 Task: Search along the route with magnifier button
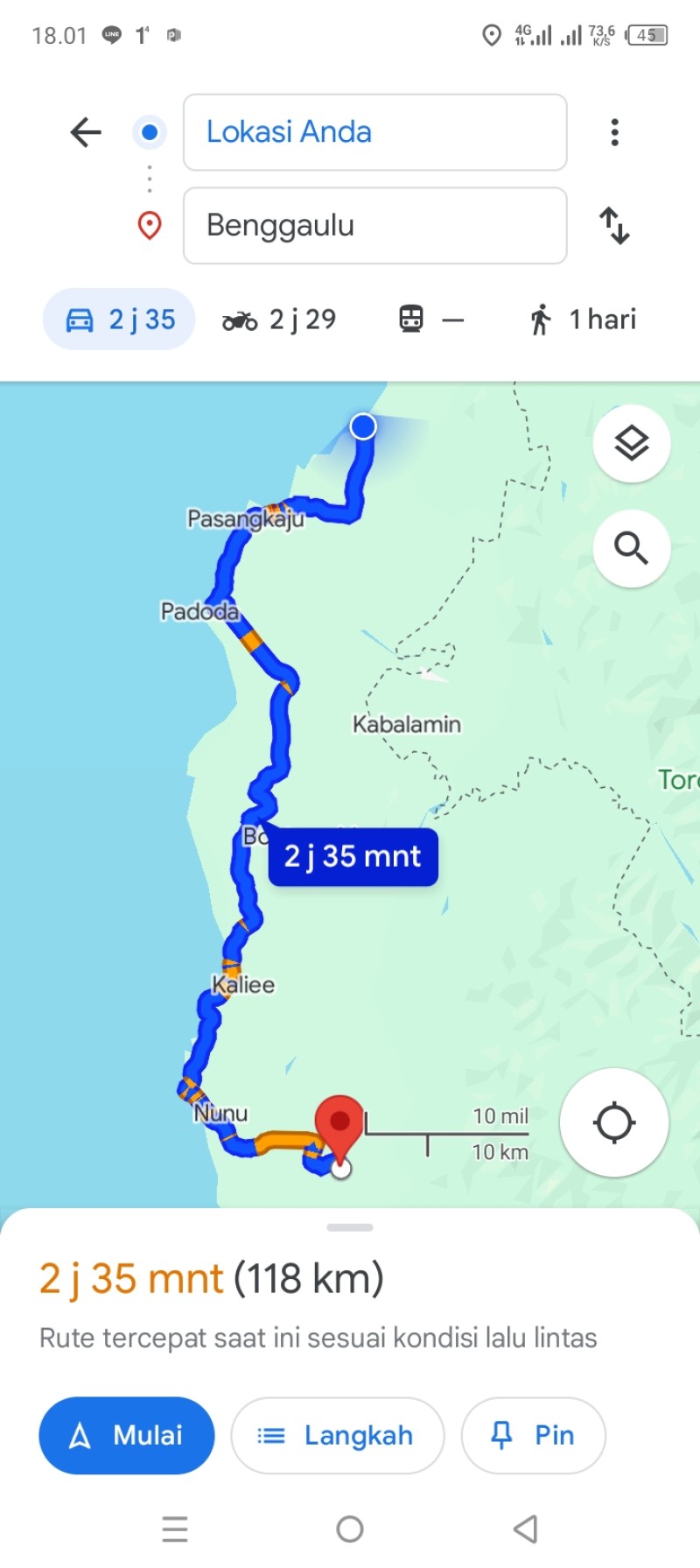pyautogui.click(x=632, y=549)
